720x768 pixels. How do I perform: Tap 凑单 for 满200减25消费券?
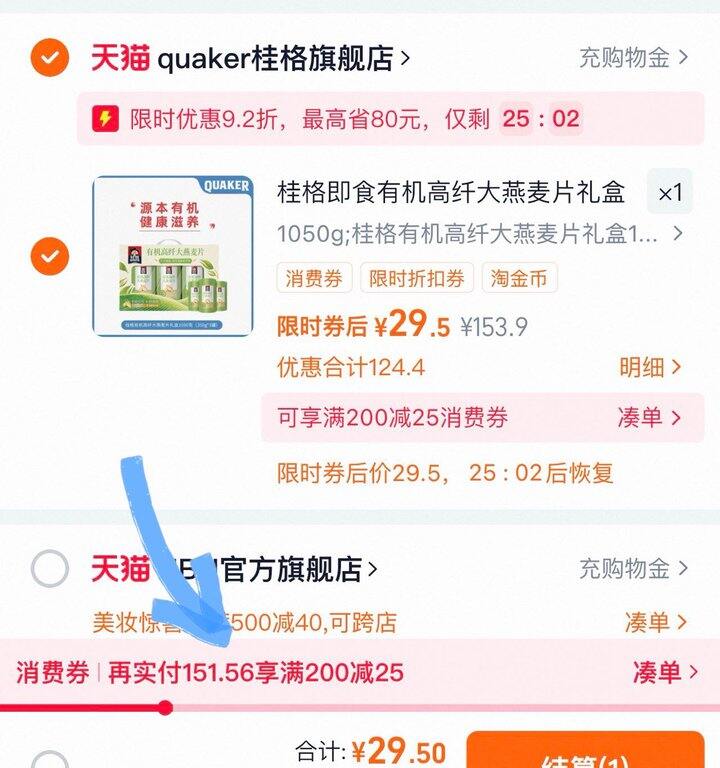tap(649, 418)
